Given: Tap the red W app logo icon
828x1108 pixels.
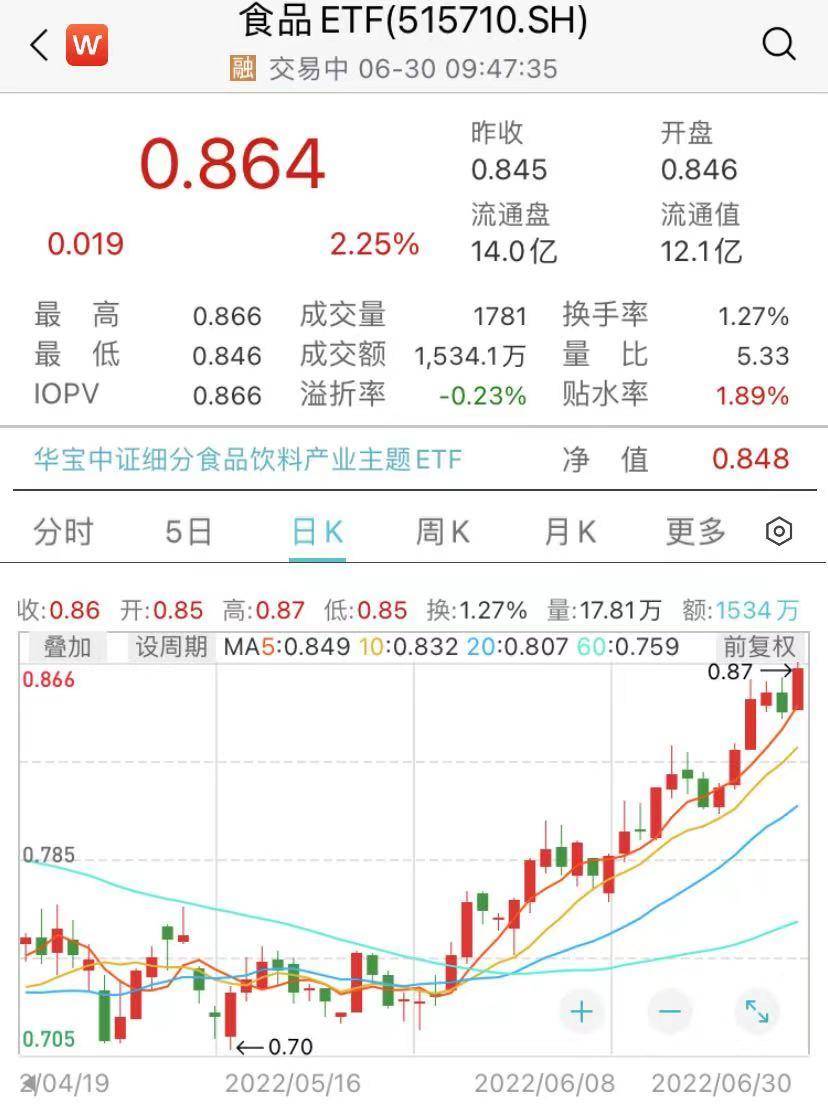Looking at the screenshot, I should [x=85, y=44].
